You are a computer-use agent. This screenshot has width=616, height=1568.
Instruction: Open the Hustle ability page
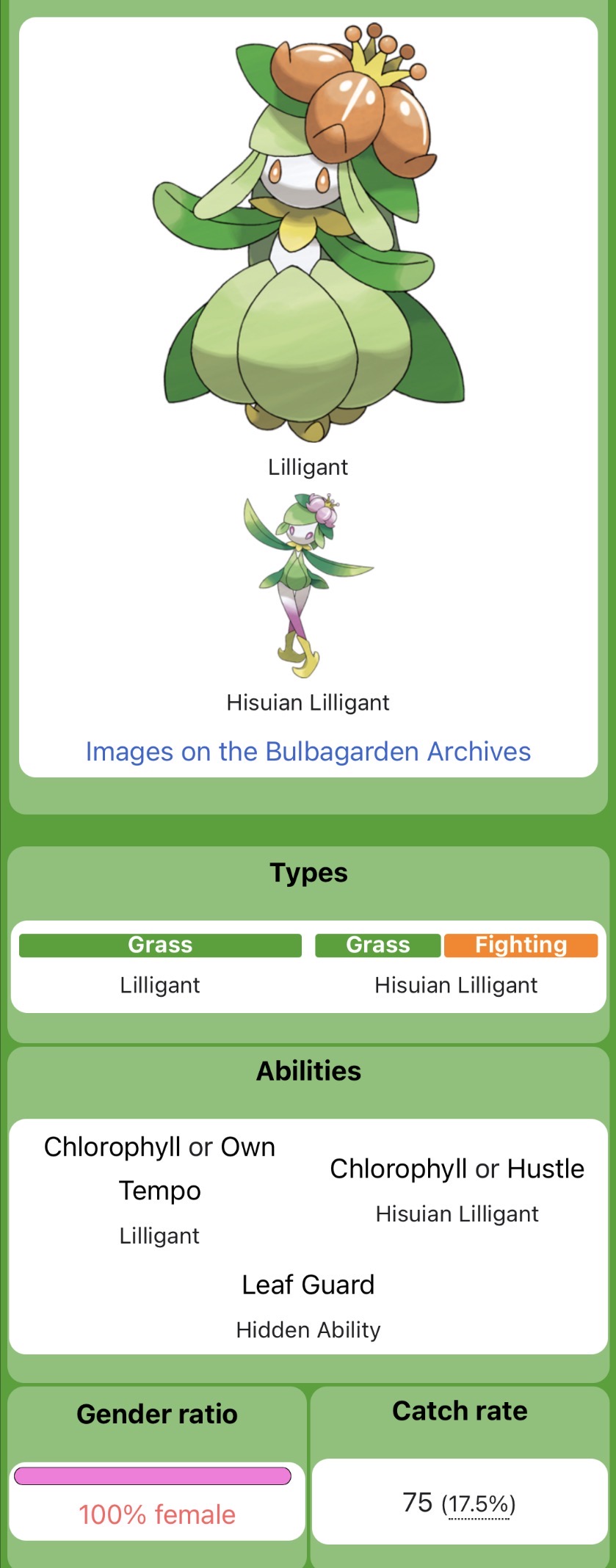(x=546, y=1169)
